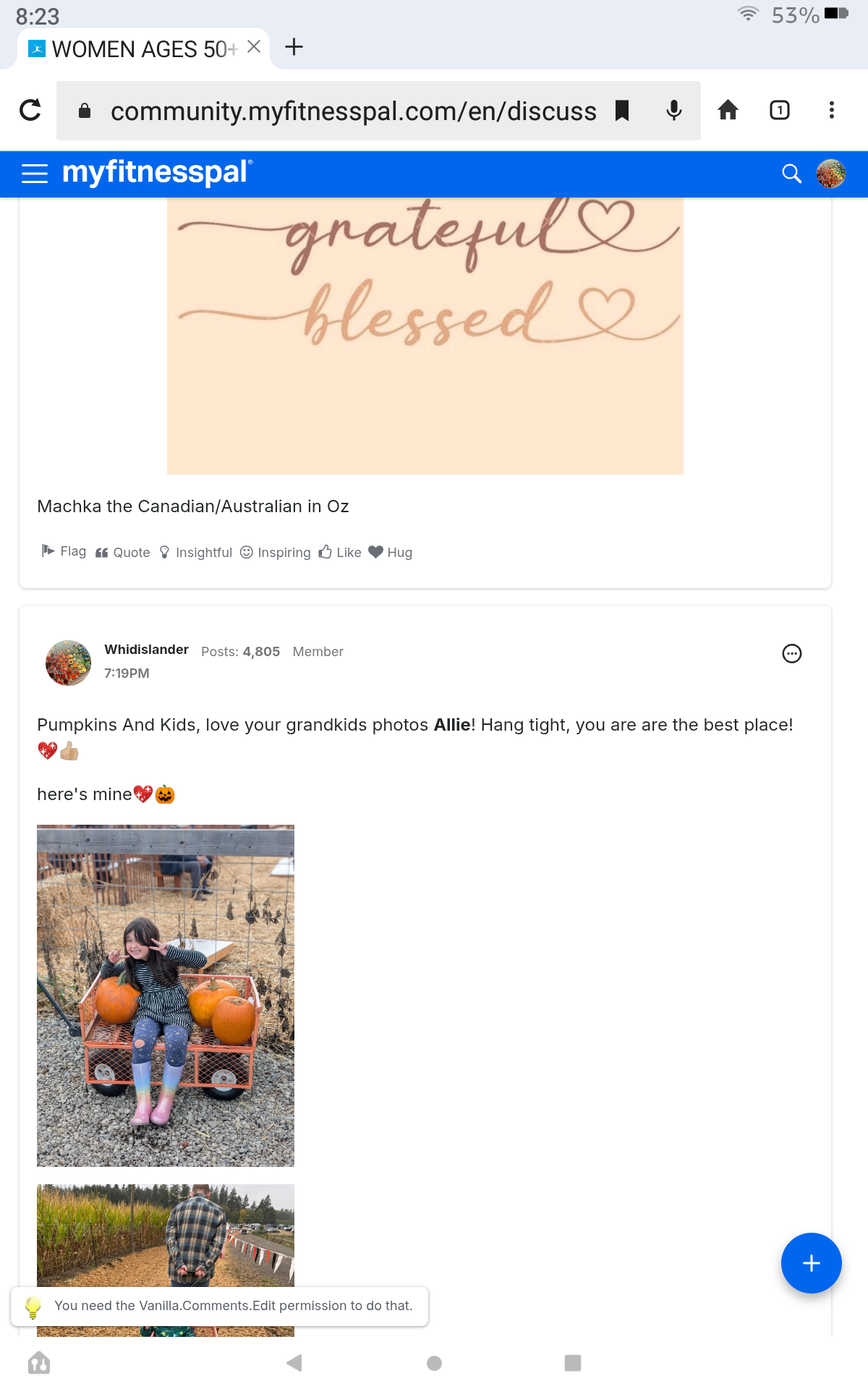Bookmark this page in the browser
Viewport: 868px width, 1389px height.
click(x=622, y=111)
